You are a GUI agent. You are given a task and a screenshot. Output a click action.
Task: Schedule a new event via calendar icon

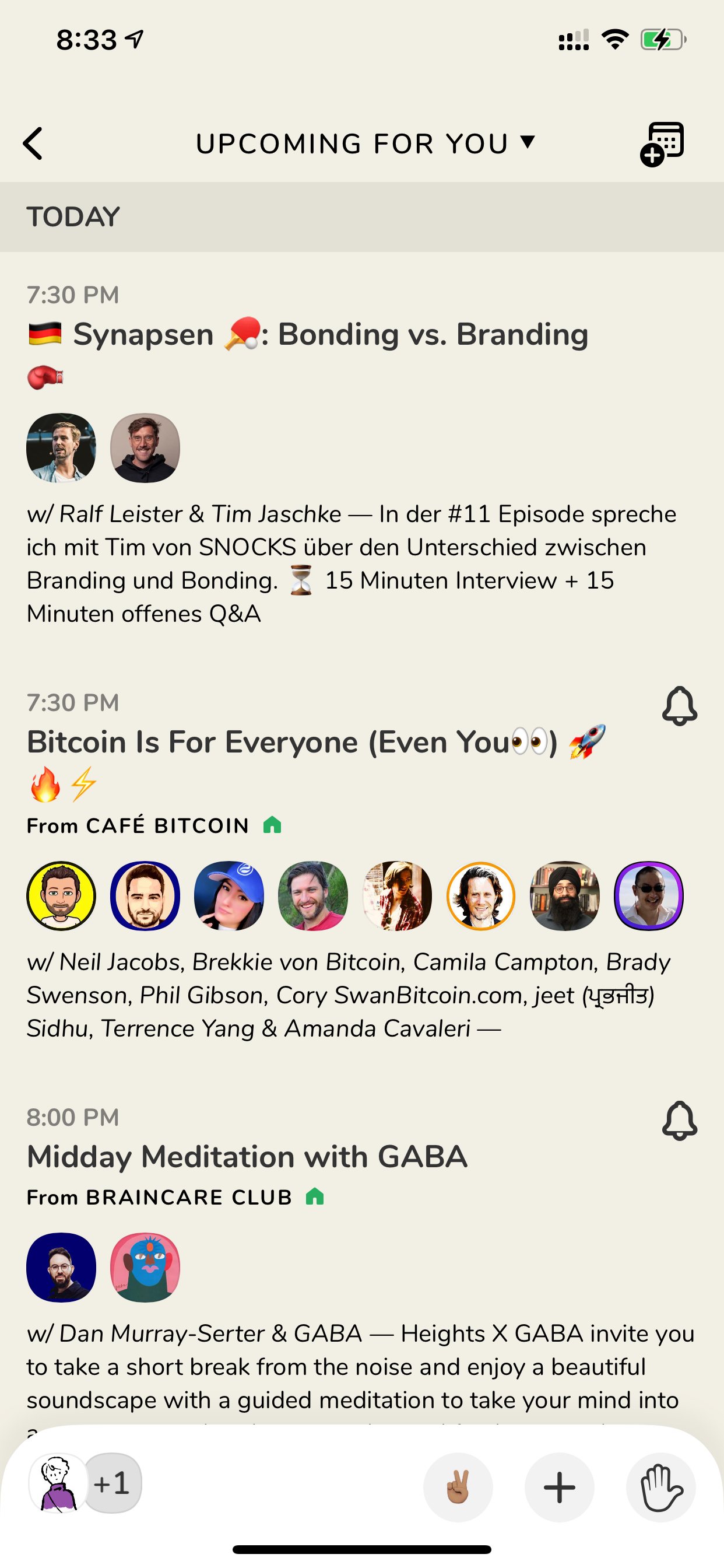point(662,143)
